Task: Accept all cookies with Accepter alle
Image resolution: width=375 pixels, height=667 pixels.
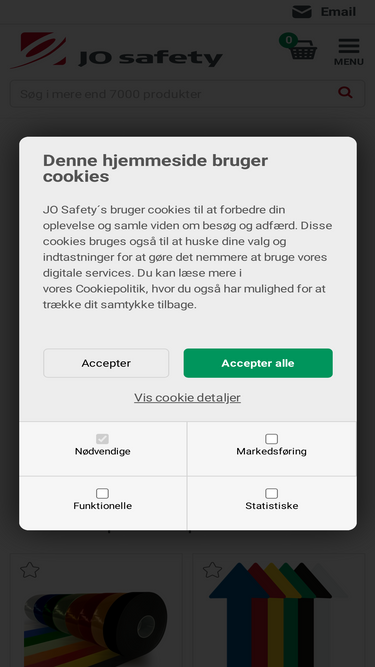Action: click(x=258, y=363)
